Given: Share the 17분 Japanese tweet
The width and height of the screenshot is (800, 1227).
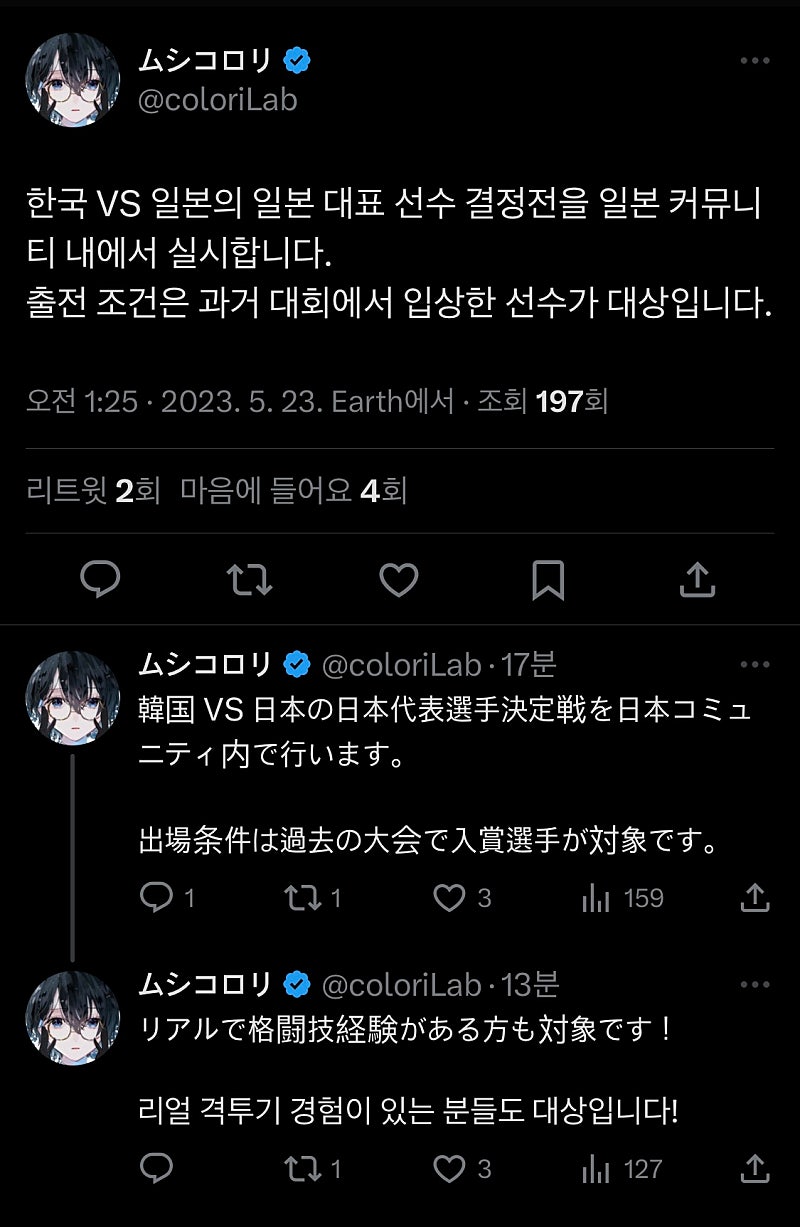Looking at the screenshot, I should coord(753,898).
